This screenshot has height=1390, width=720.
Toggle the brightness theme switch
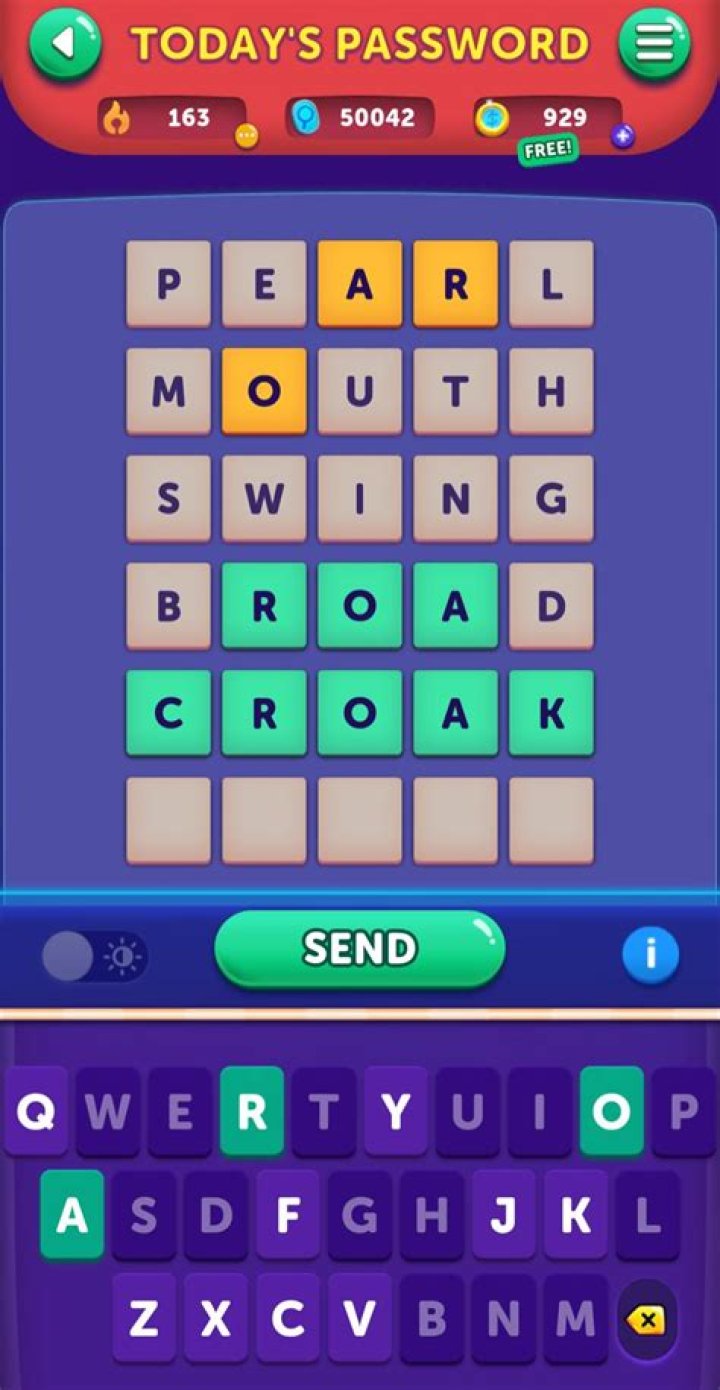click(x=95, y=957)
